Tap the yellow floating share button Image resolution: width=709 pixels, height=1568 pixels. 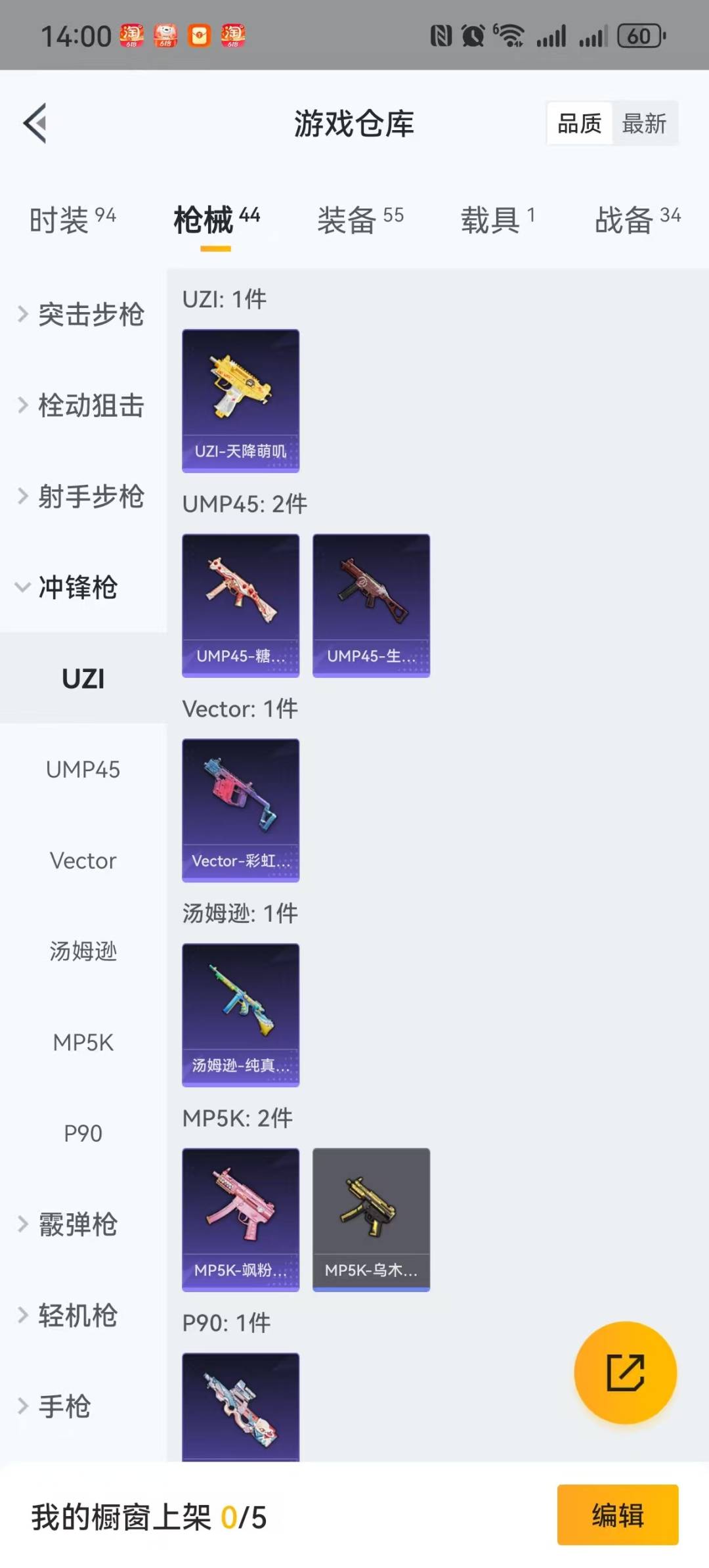[625, 1372]
